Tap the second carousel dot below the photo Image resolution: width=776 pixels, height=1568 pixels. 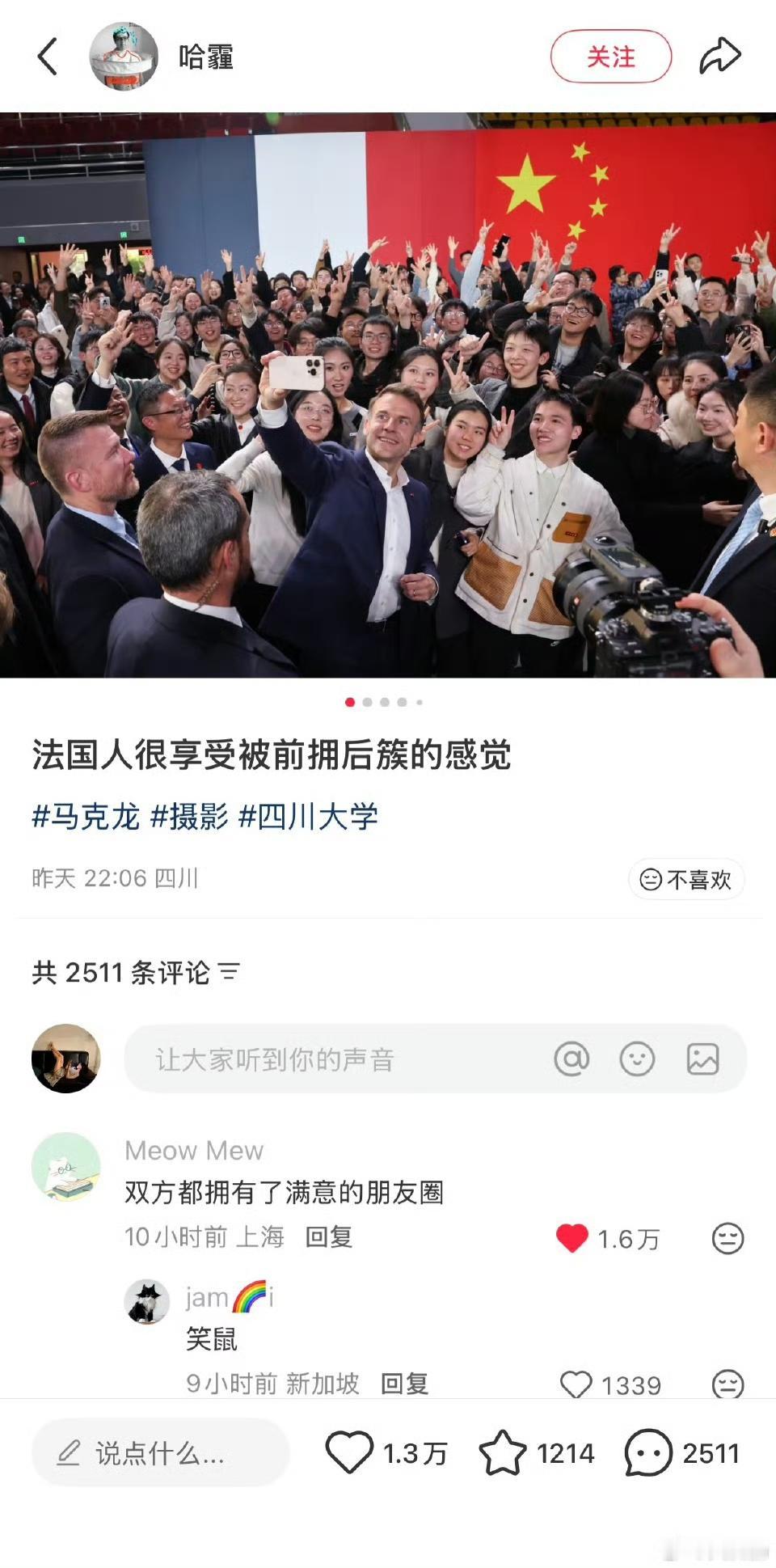tap(368, 703)
